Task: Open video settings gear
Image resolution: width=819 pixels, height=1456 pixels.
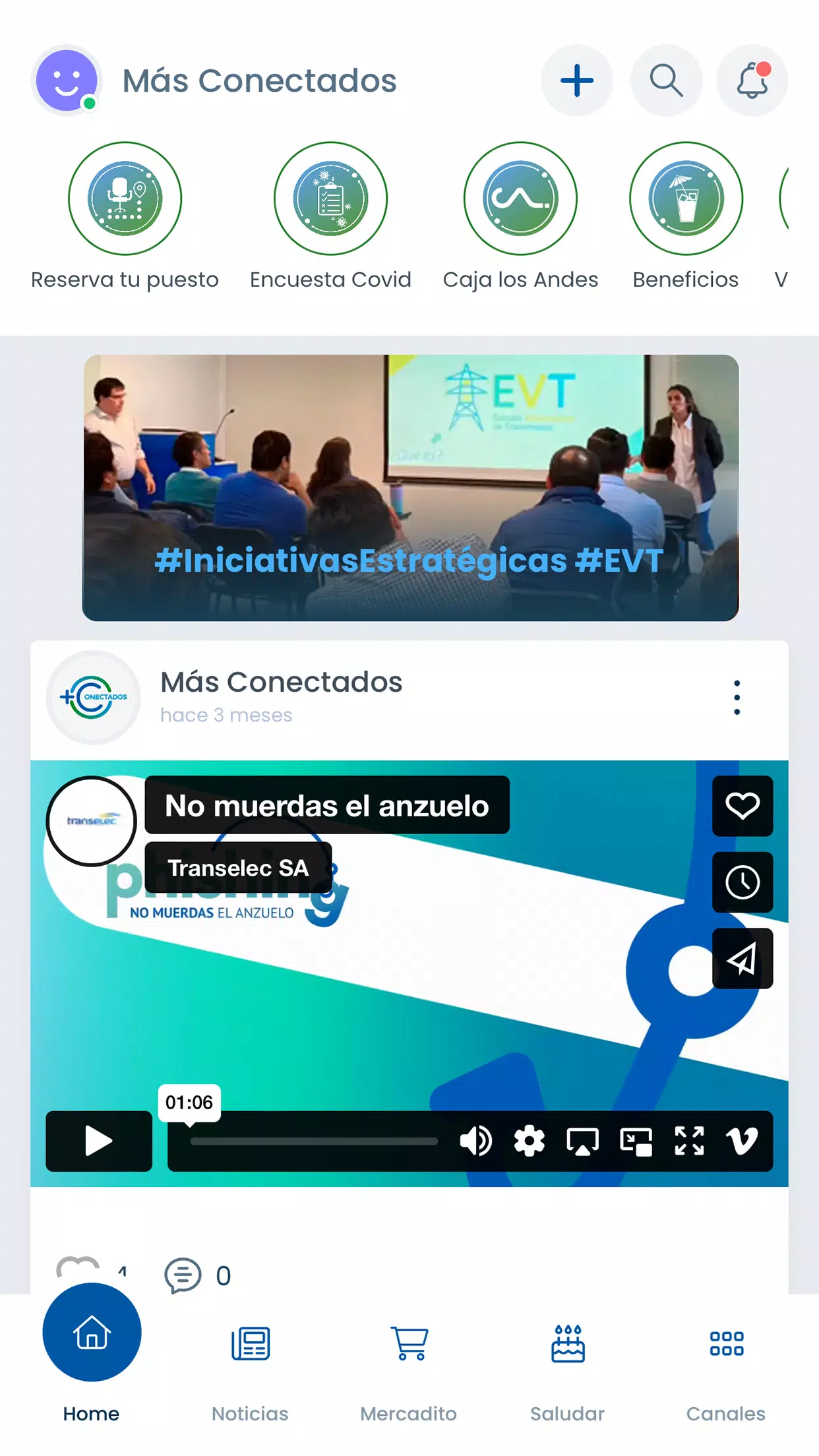Action: tap(530, 1141)
